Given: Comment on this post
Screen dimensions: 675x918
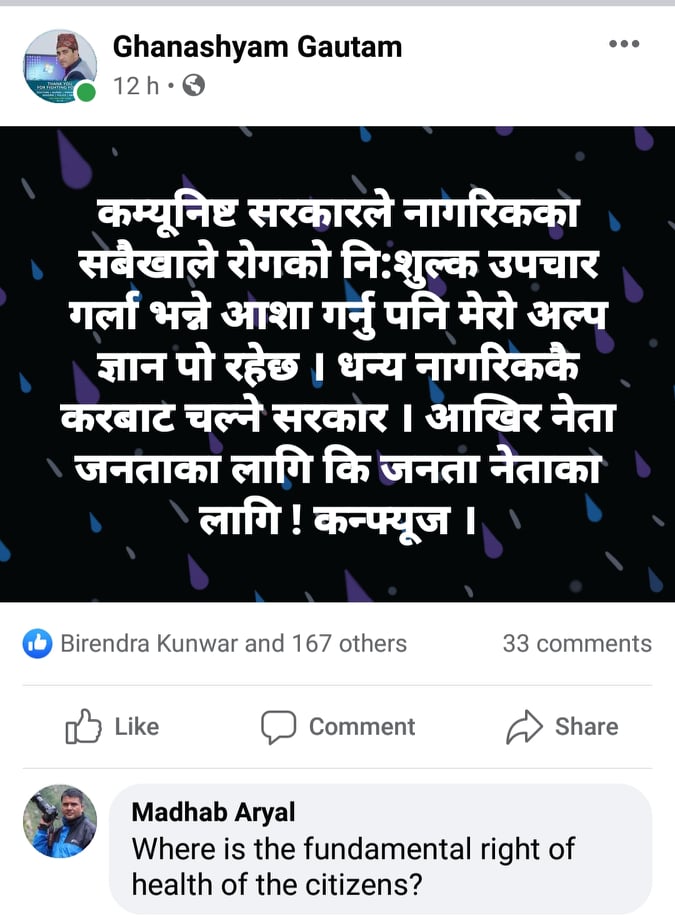Looking at the screenshot, I should [x=338, y=727].
